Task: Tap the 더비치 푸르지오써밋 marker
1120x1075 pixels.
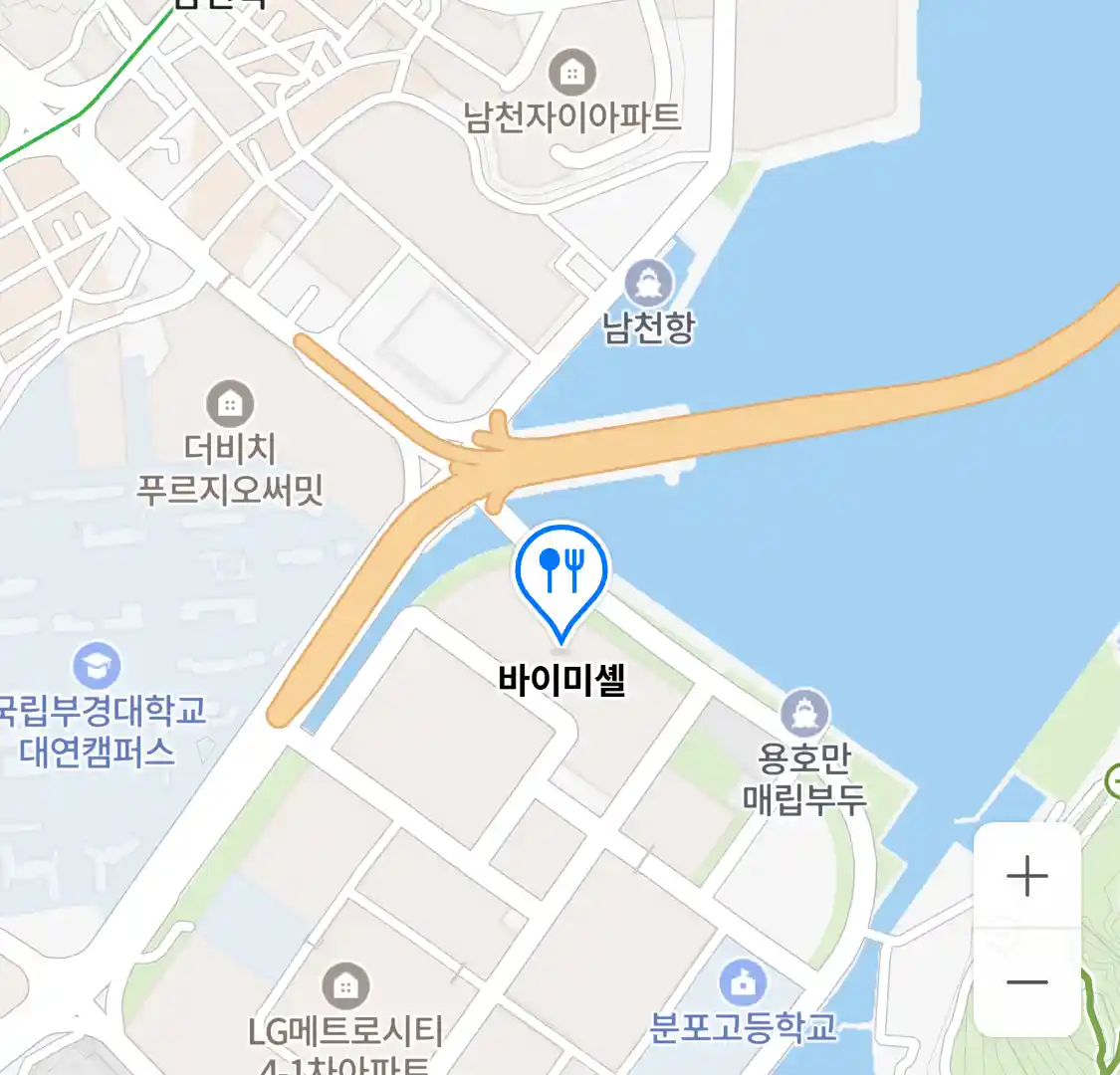Action: 230,404
